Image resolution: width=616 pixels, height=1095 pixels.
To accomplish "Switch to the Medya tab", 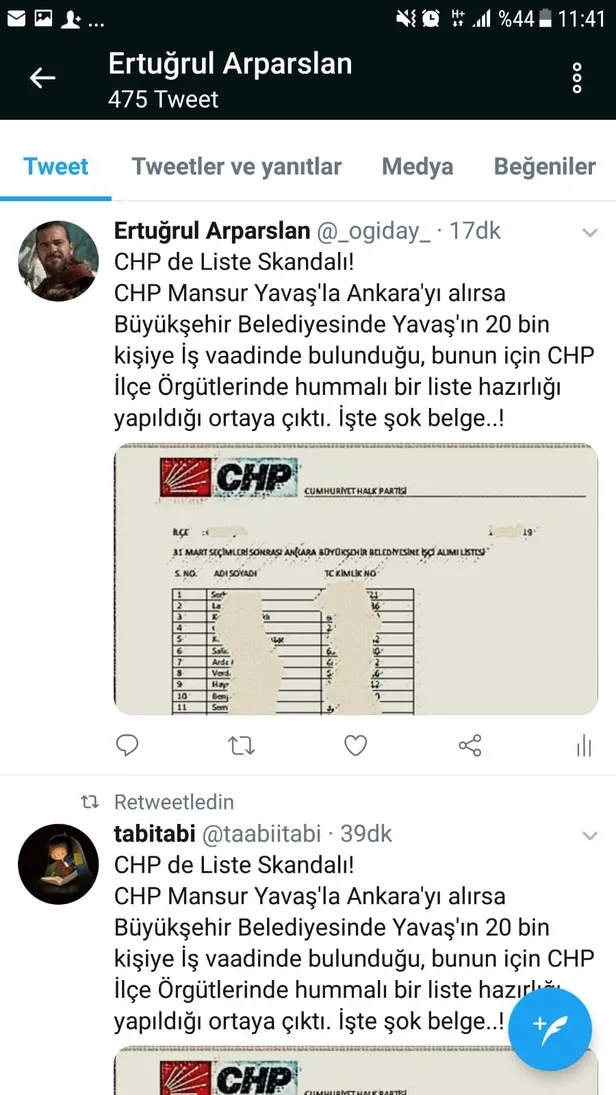I will (x=417, y=167).
